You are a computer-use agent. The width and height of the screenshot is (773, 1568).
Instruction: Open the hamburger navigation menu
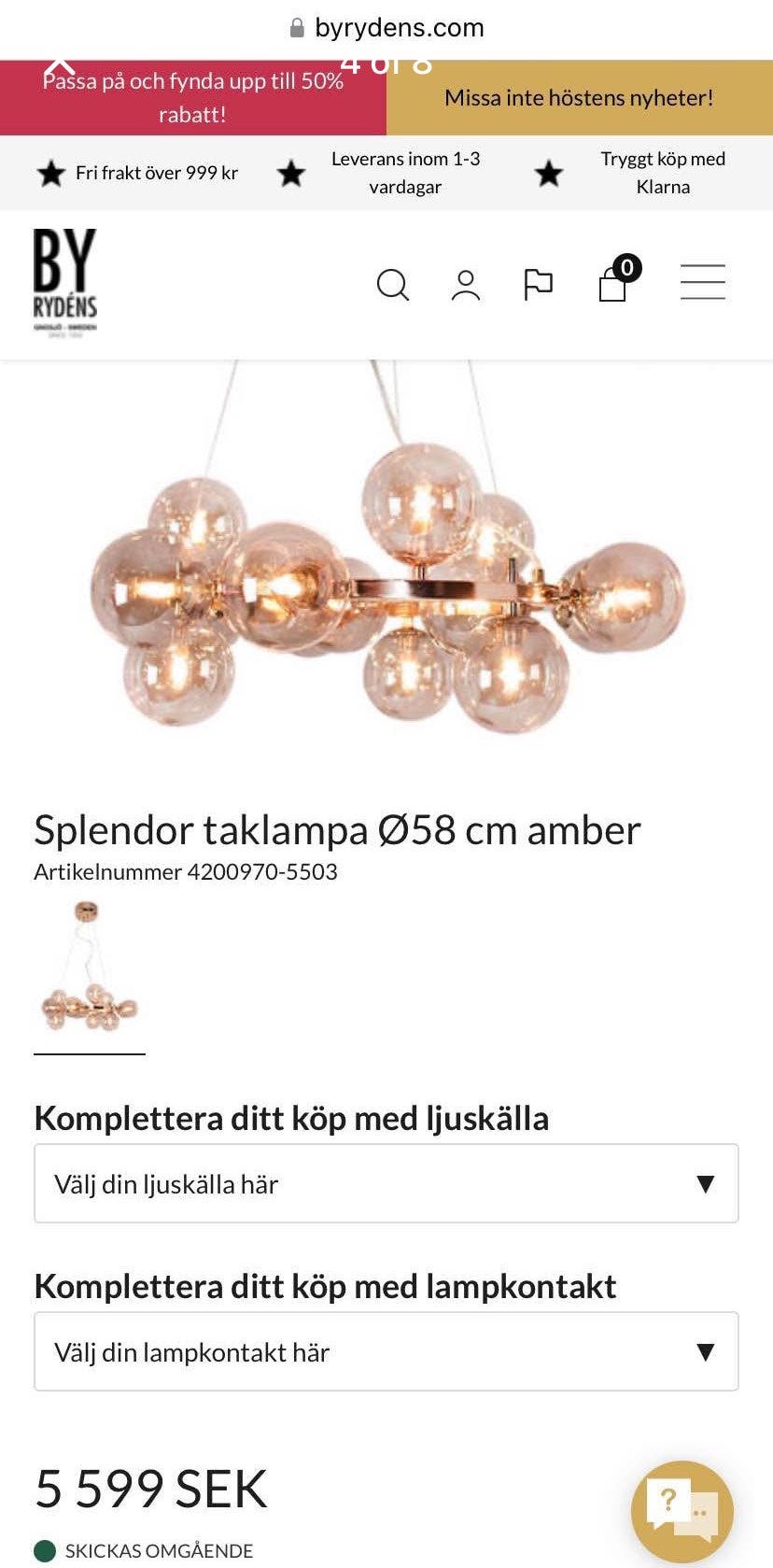[x=703, y=282]
